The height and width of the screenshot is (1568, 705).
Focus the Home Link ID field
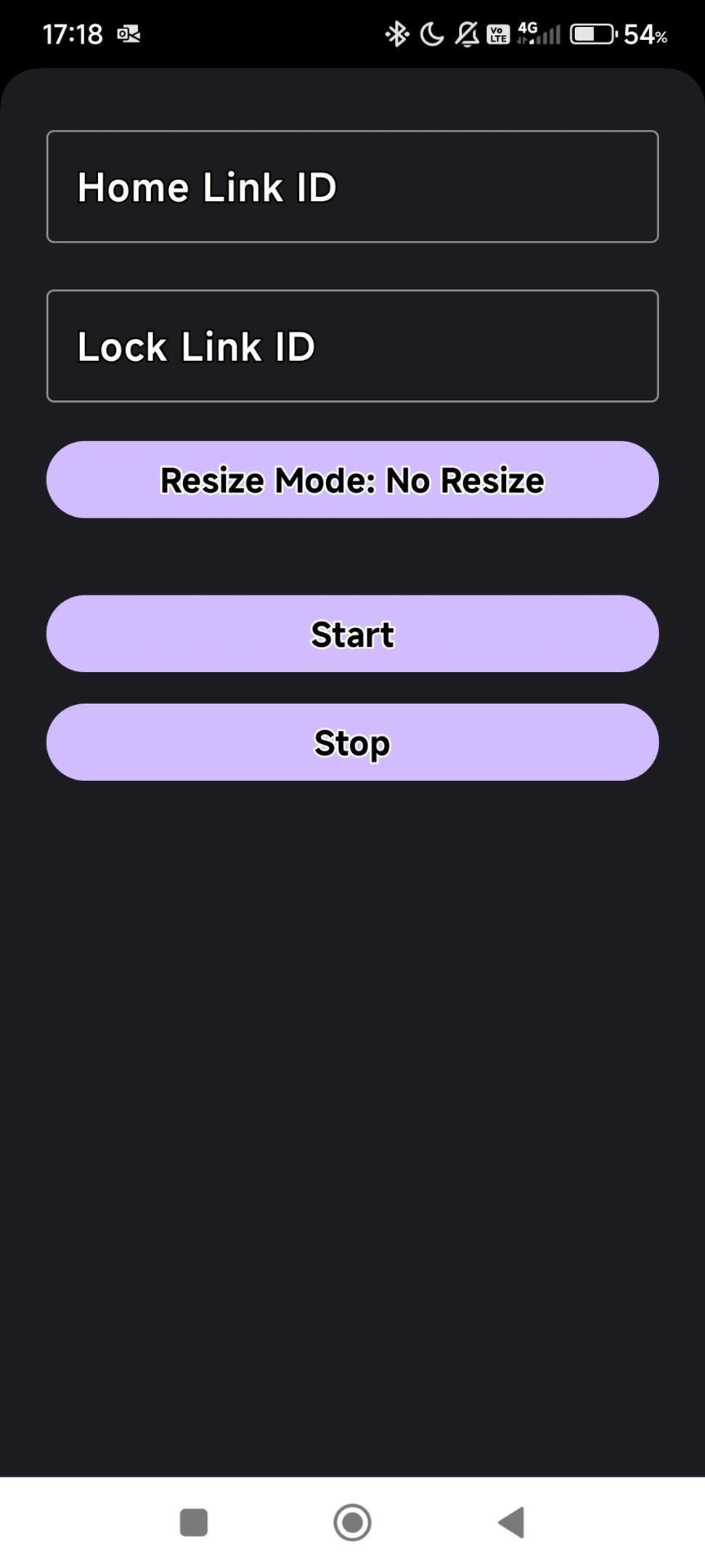click(x=352, y=187)
